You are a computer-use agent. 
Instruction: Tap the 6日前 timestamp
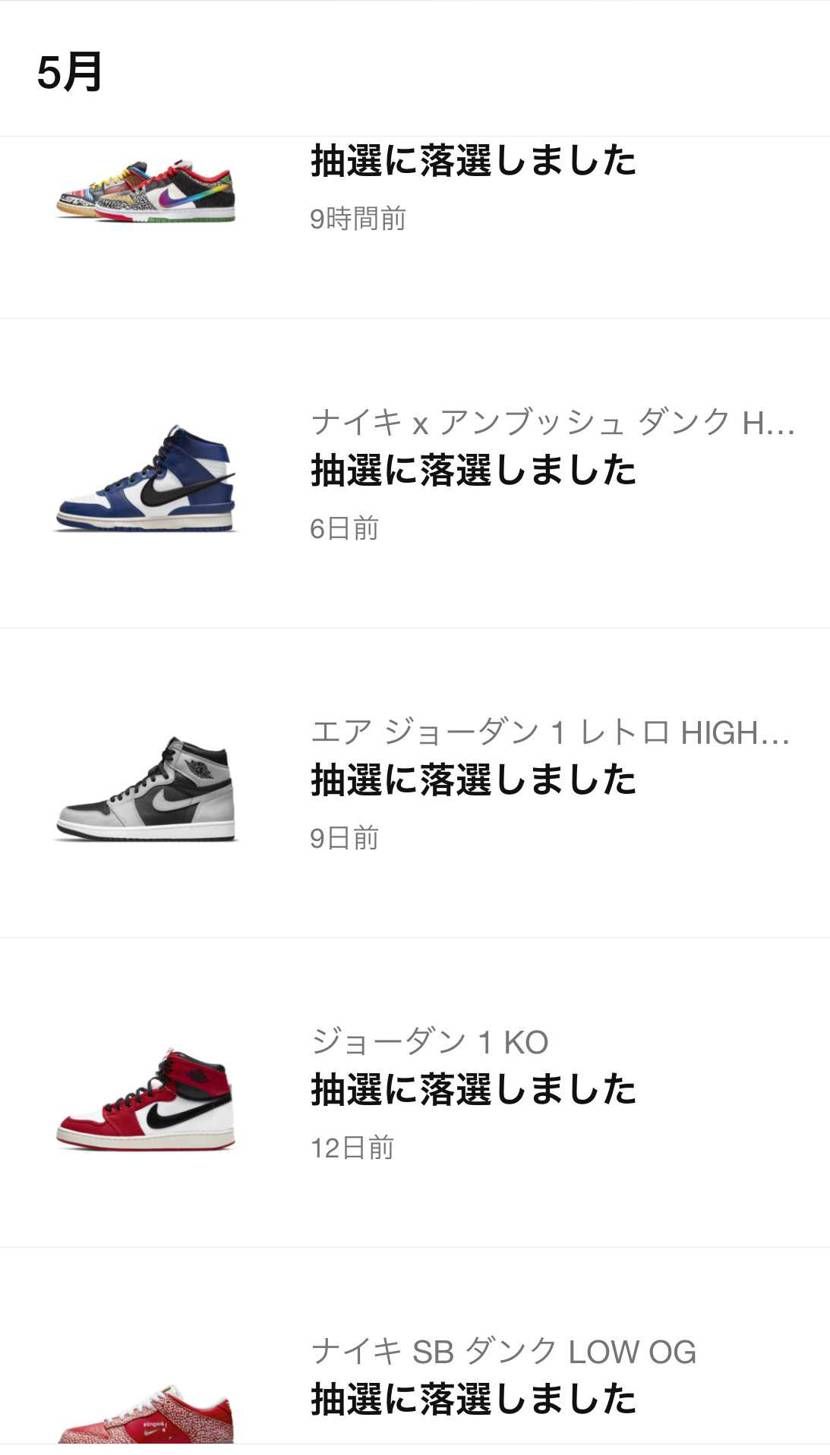(x=345, y=528)
